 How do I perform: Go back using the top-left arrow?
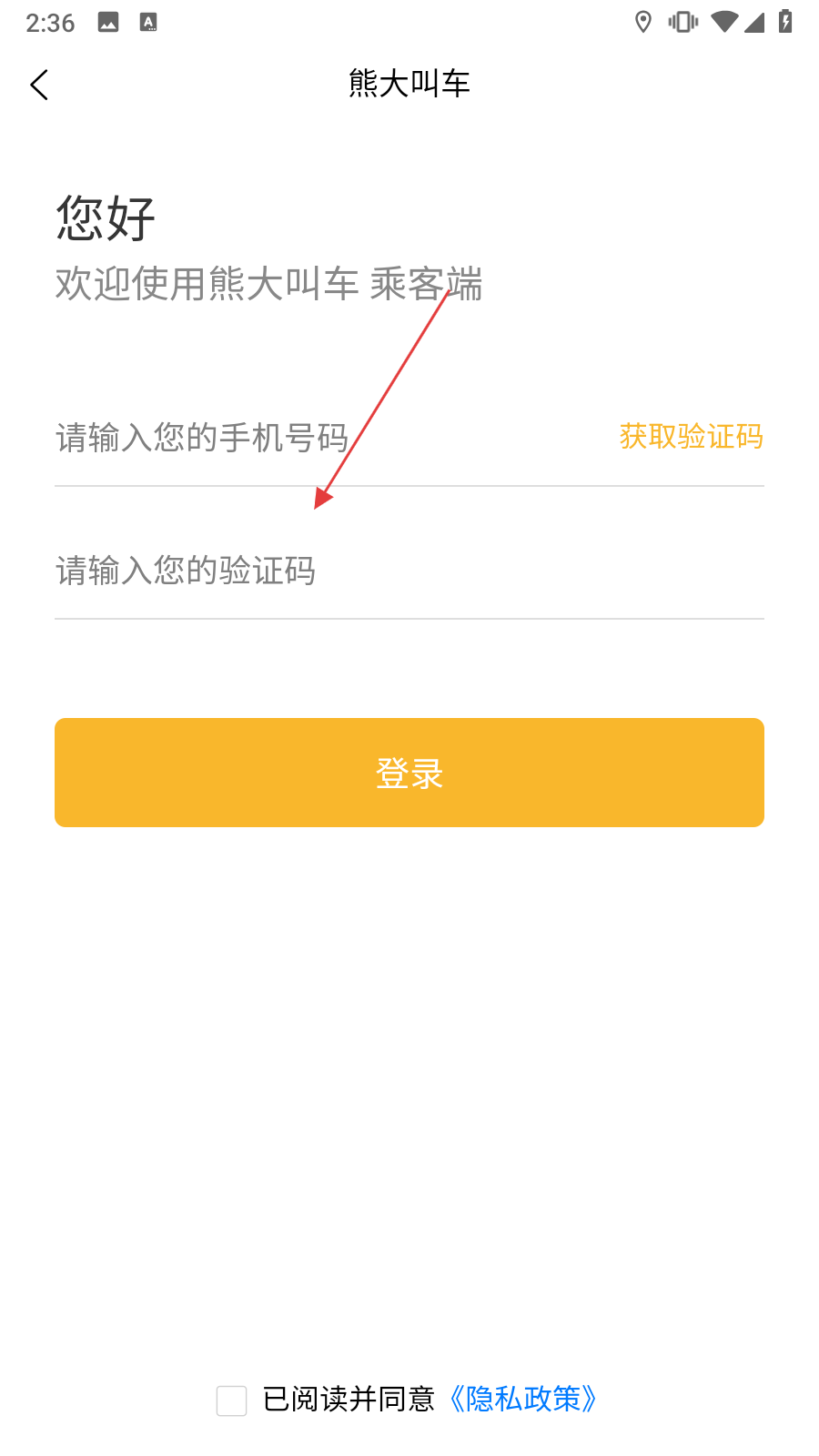pyautogui.click(x=39, y=86)
